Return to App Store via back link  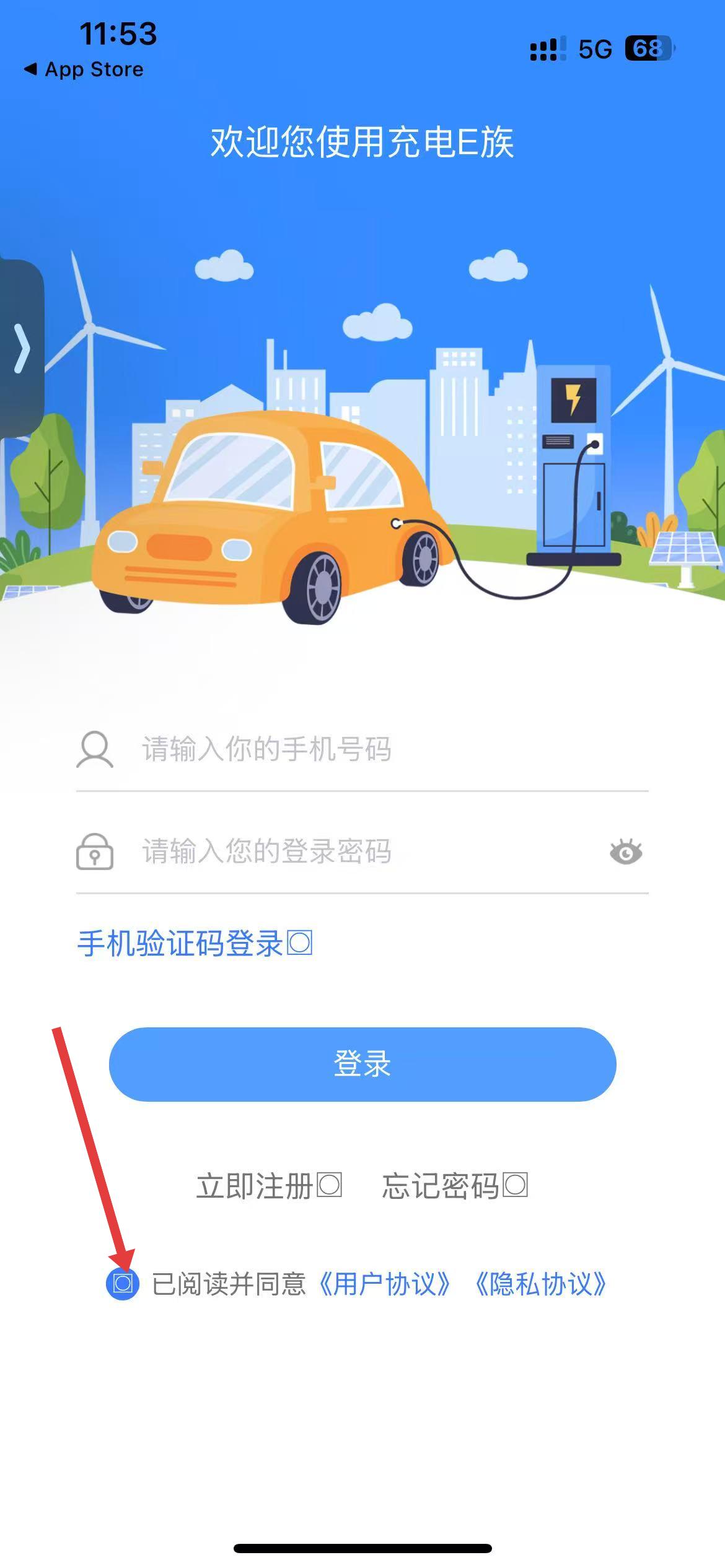click(x=83, y=69)
